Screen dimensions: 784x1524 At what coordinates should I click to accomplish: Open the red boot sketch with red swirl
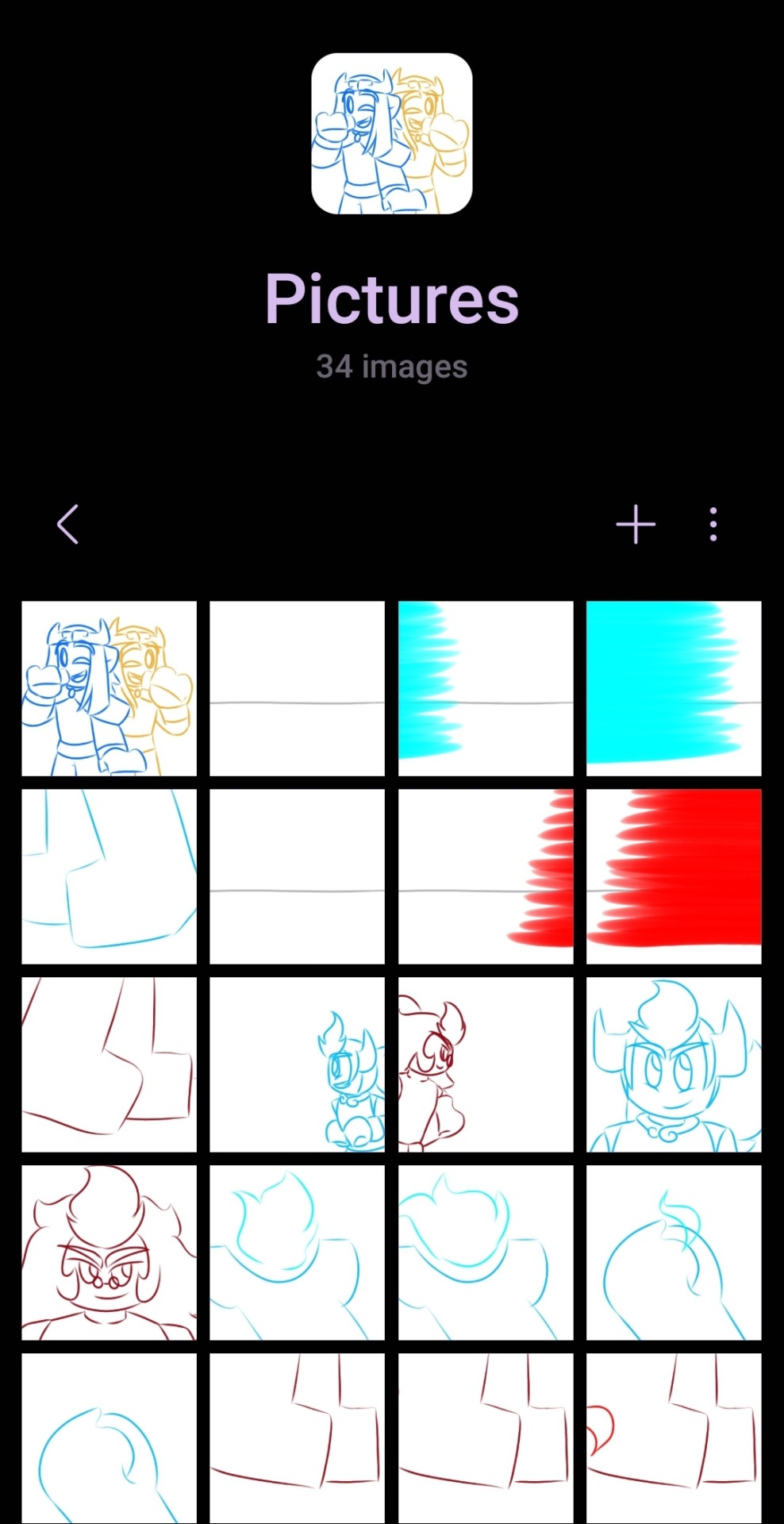coord(673,1437)
